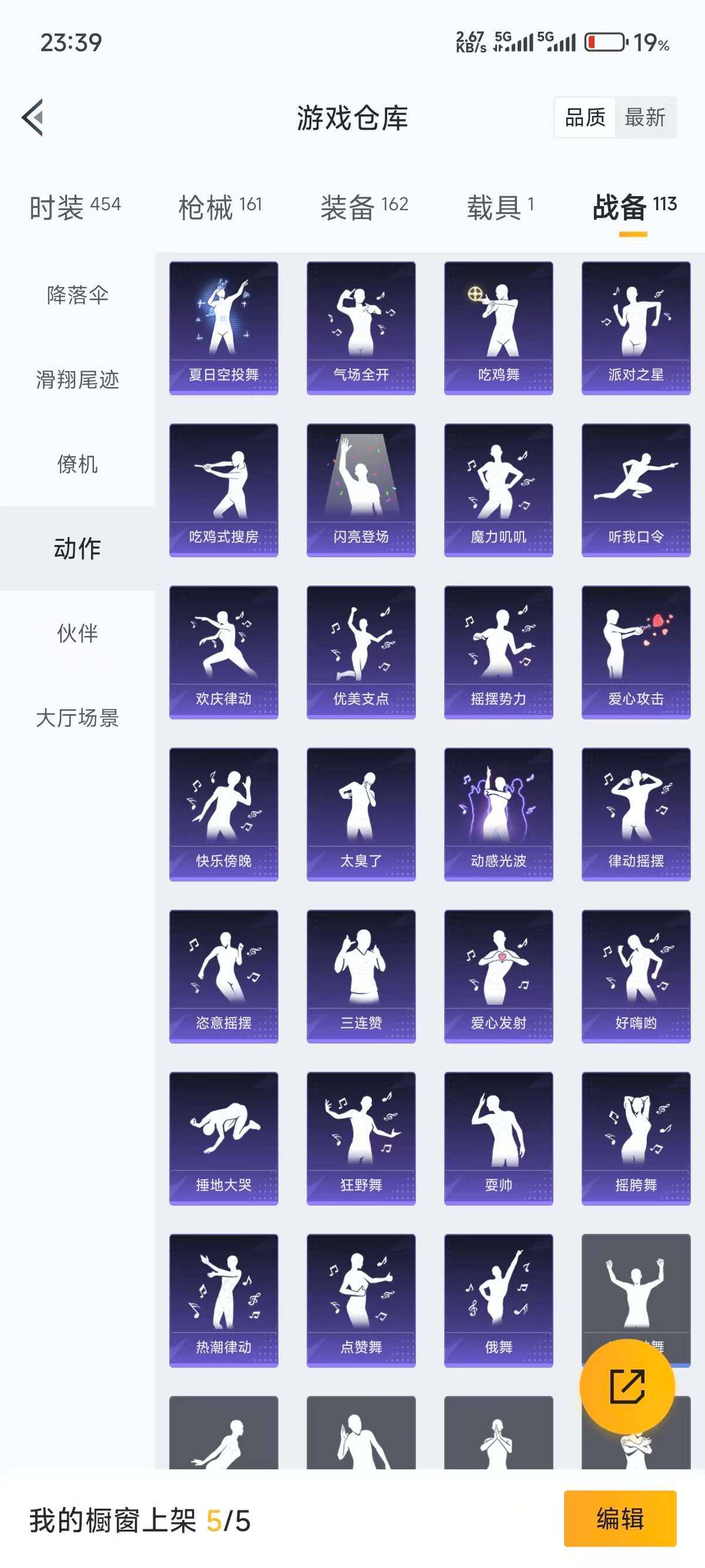Tap the 编辑 button

click(x=619, y=1517)
